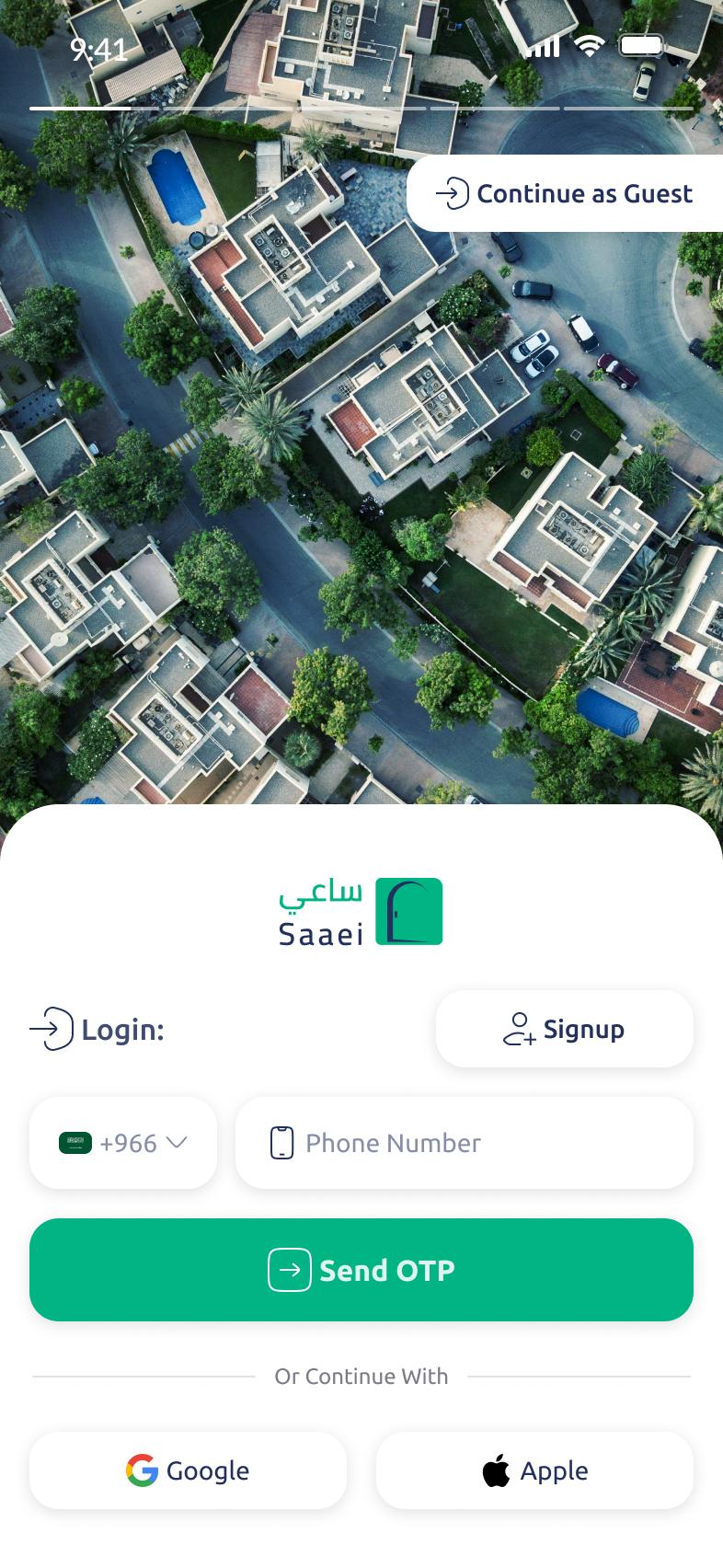Expand the country code chevron
The height and width of the screenshot is (1568, 723).
click(x=176, y=1143)
